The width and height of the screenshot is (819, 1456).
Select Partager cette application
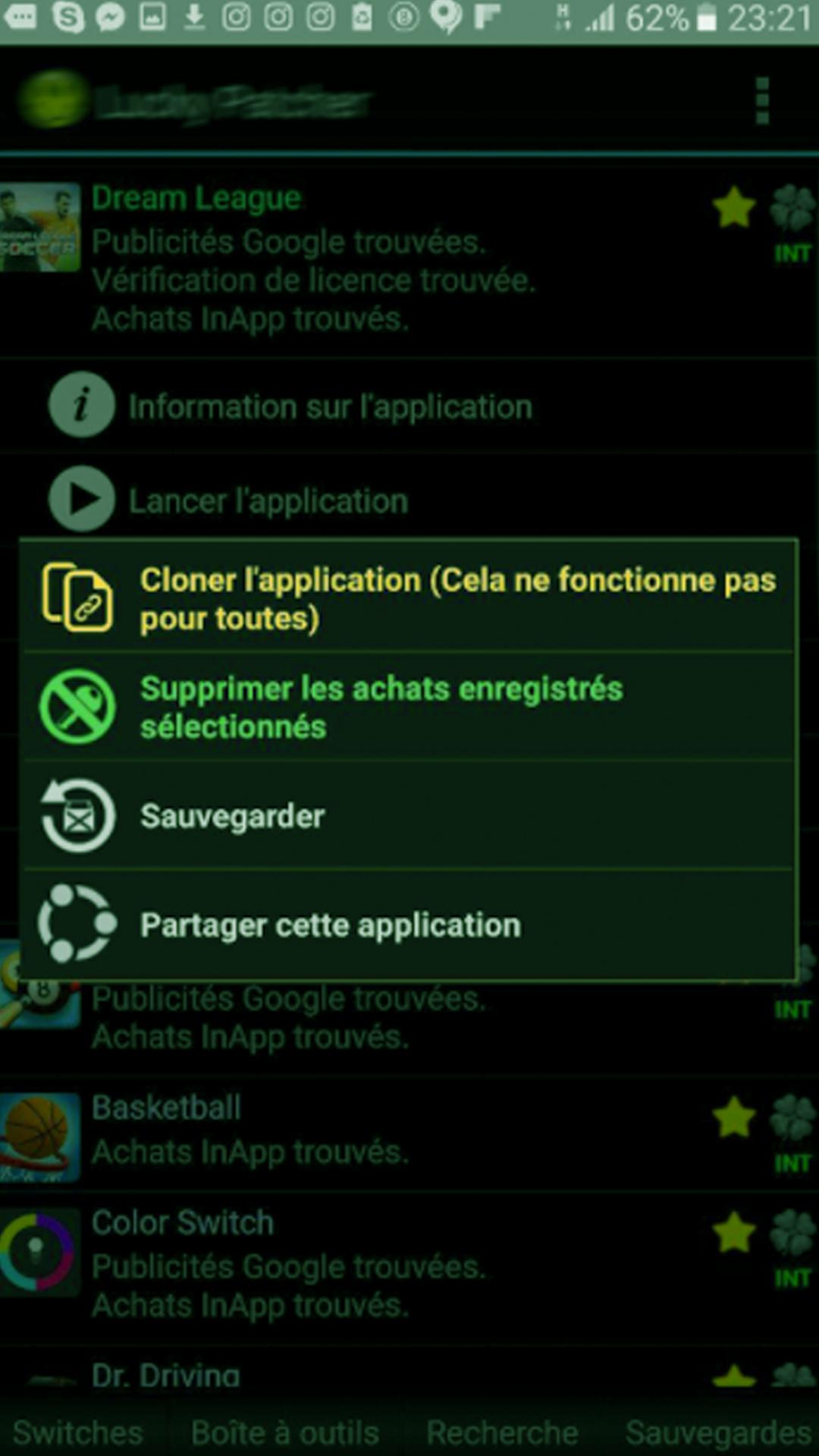[x=409, y=925]
